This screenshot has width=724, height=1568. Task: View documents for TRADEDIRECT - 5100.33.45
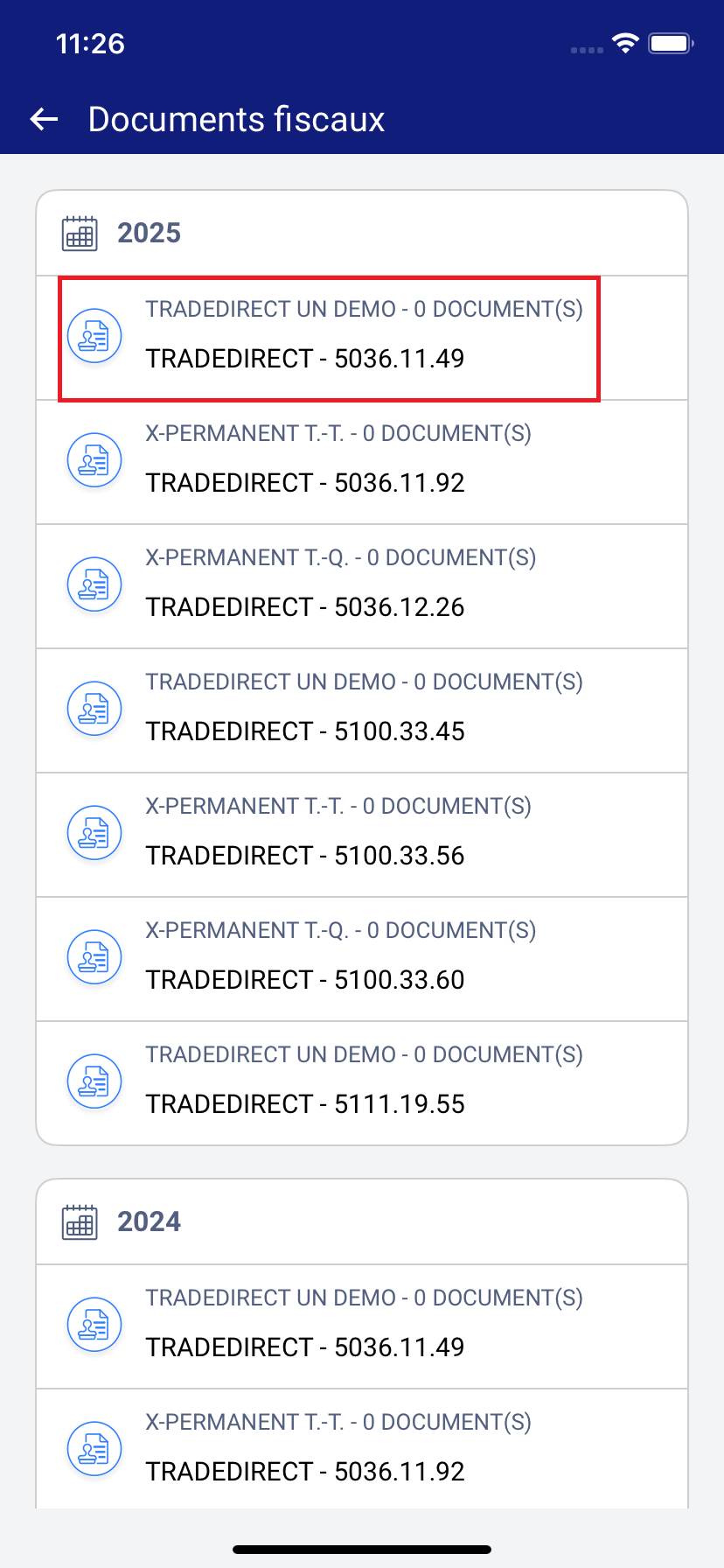point(361,710)
